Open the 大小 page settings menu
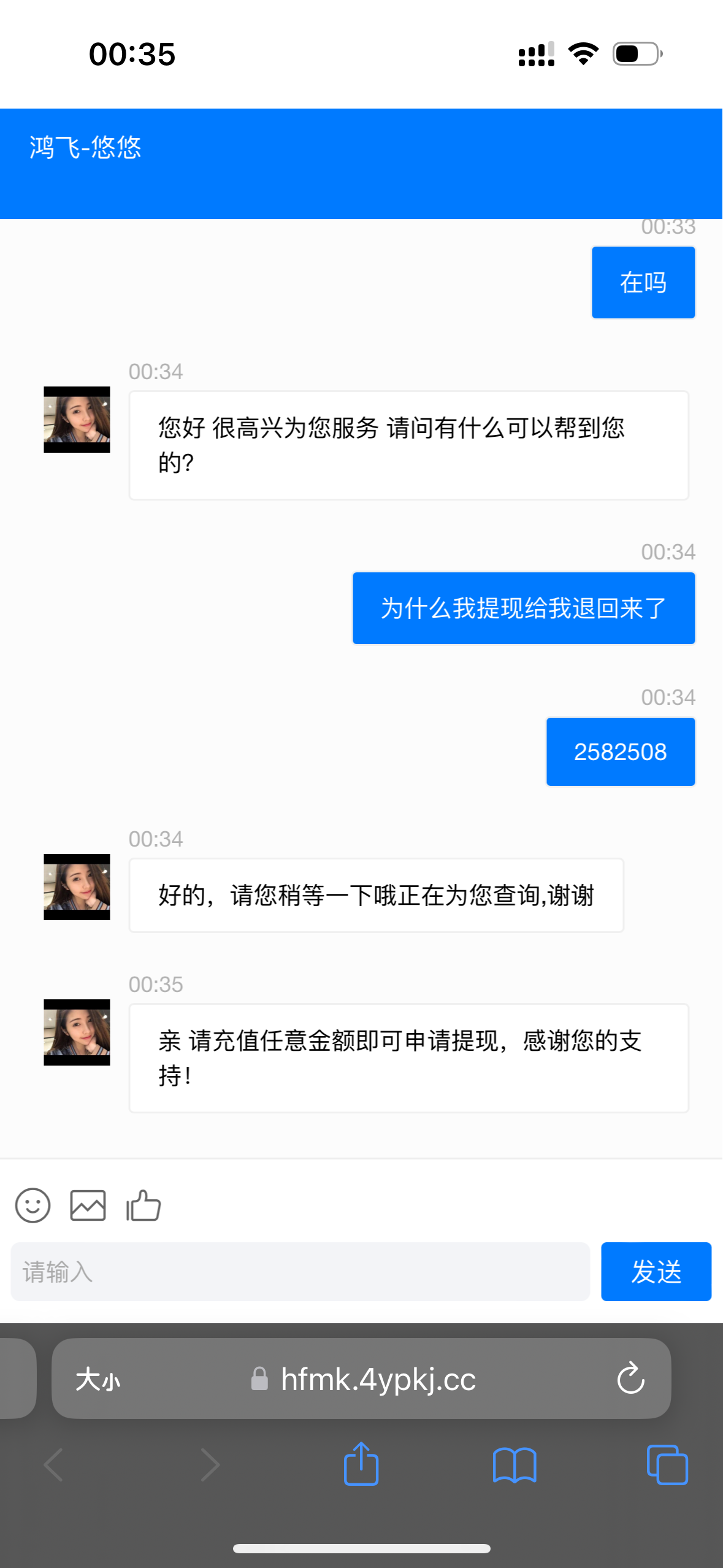Image resolution: width=723 pixels, height=1568 pixels. (x=98, y=1380)
